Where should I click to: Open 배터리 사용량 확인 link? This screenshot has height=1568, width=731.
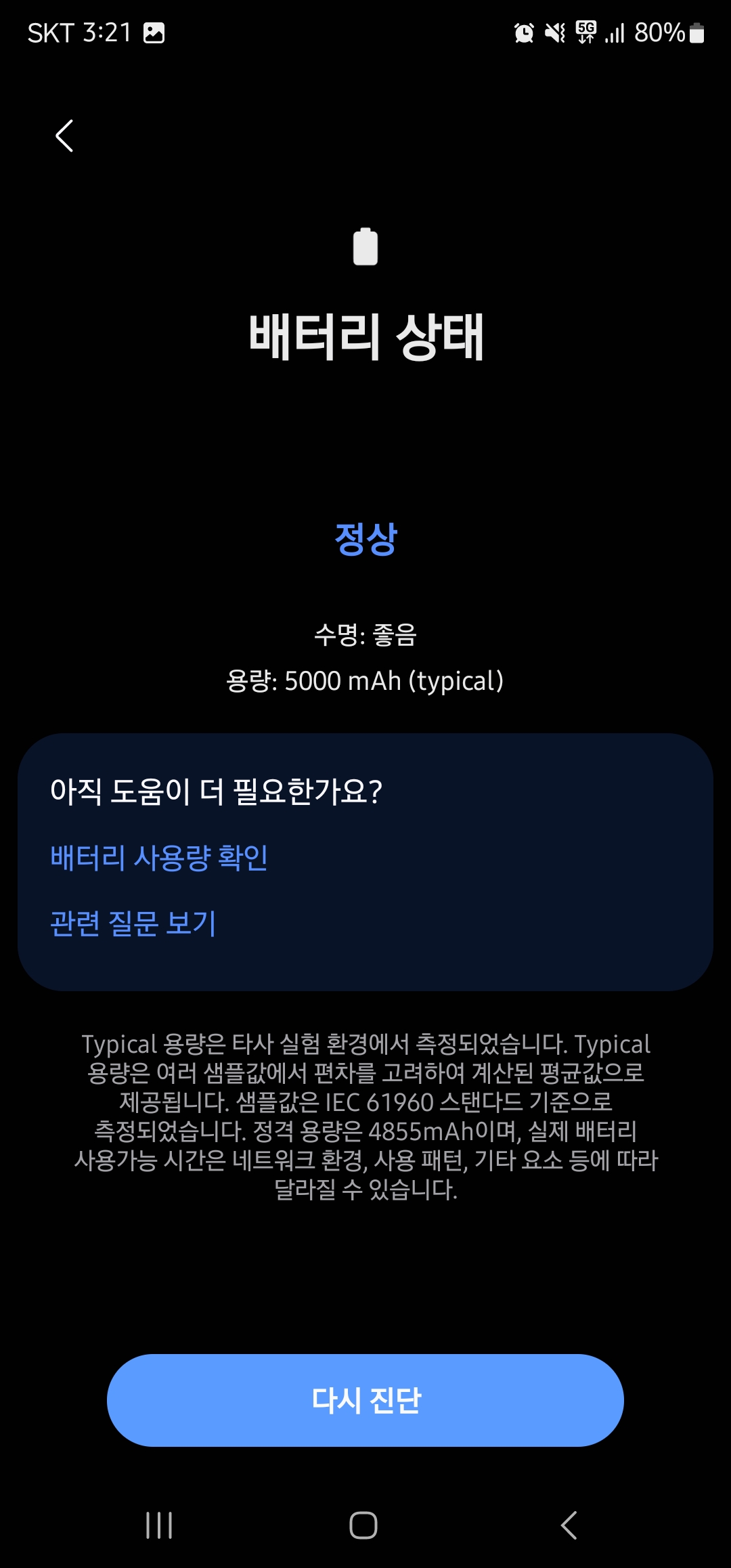point(158,857)
